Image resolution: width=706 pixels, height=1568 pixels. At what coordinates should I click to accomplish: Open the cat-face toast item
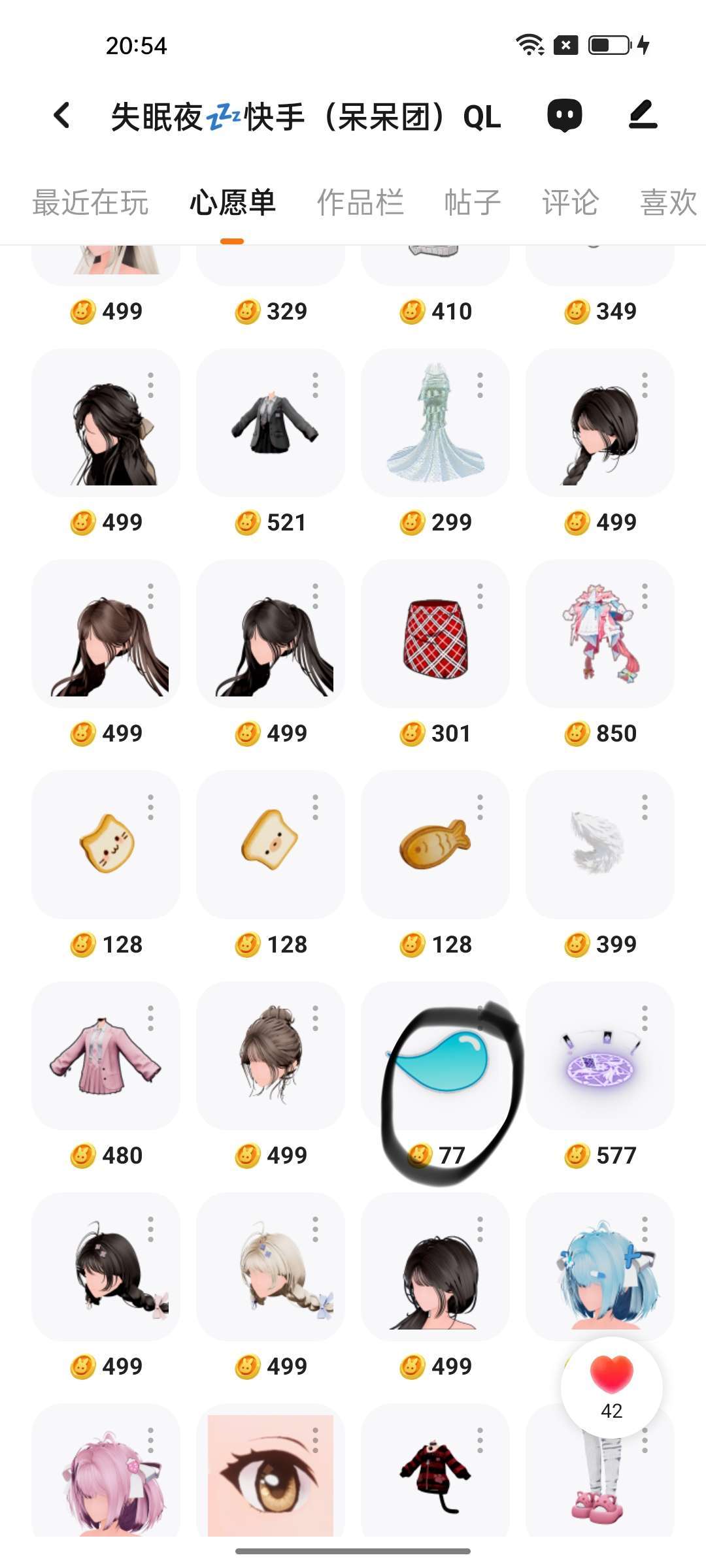(x=106, y=844)
